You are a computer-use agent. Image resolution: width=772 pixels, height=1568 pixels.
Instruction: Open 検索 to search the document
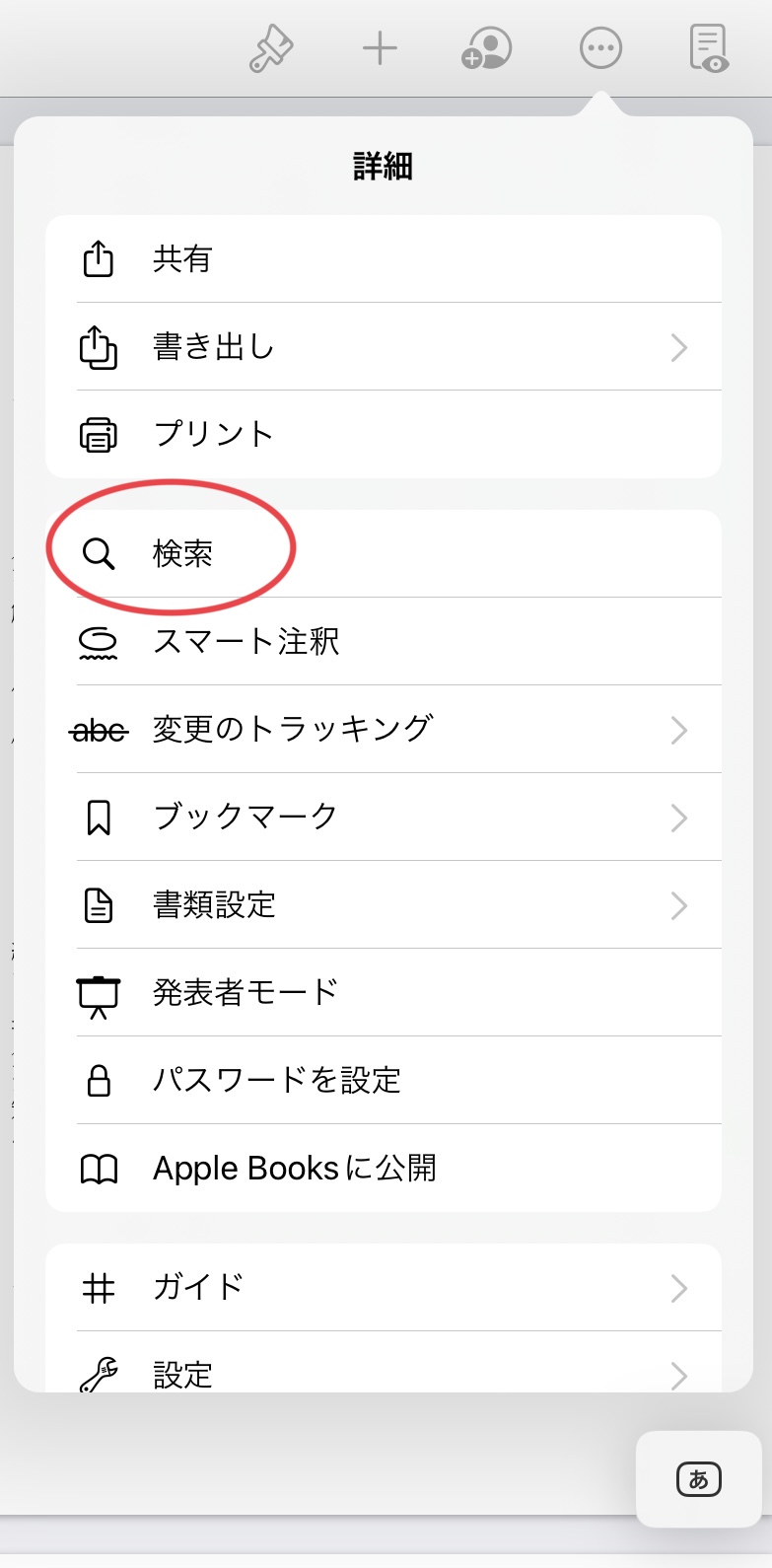click(384, 553)
